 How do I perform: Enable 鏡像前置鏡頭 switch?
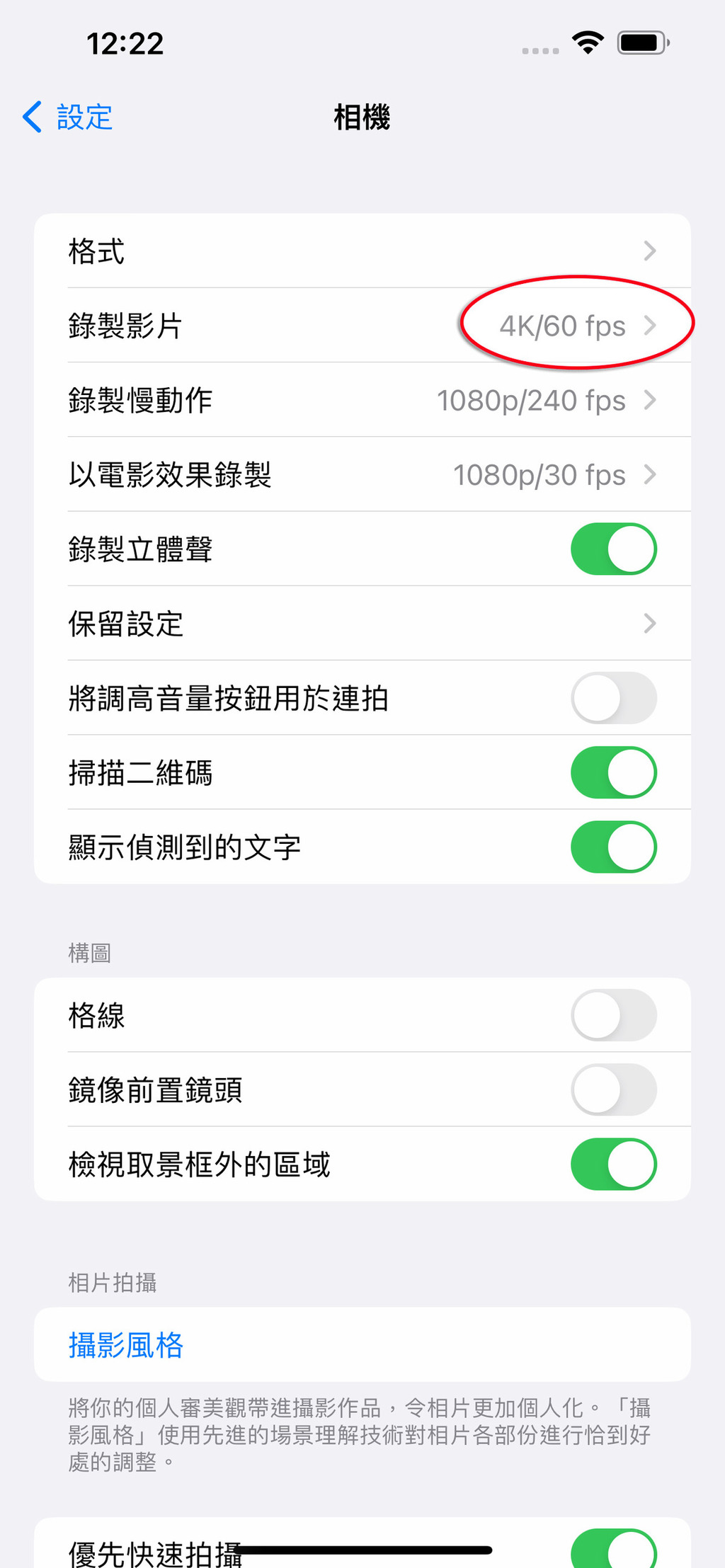(613, 1089)
